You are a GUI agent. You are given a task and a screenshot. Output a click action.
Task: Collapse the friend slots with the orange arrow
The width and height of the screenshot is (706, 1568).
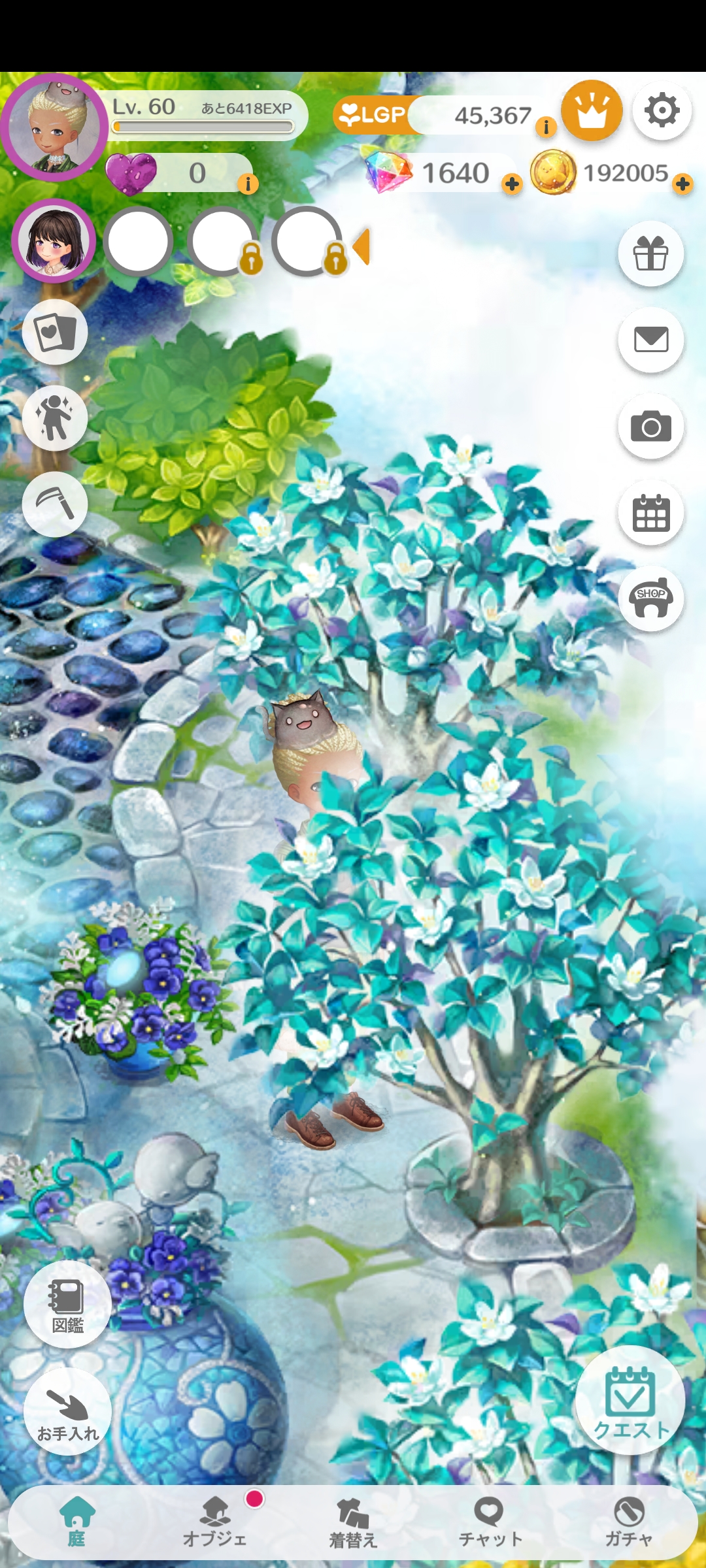tap(361, 246)
